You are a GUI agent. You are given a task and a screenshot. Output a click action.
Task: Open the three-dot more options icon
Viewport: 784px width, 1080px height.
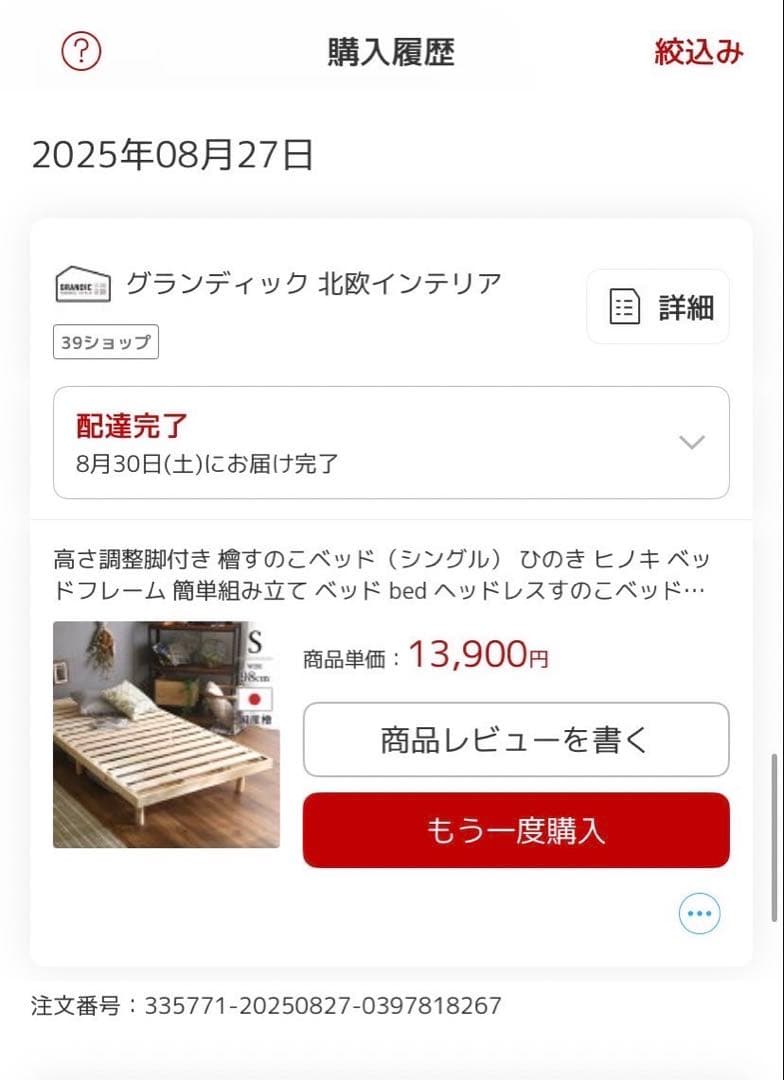pos(699,913)
